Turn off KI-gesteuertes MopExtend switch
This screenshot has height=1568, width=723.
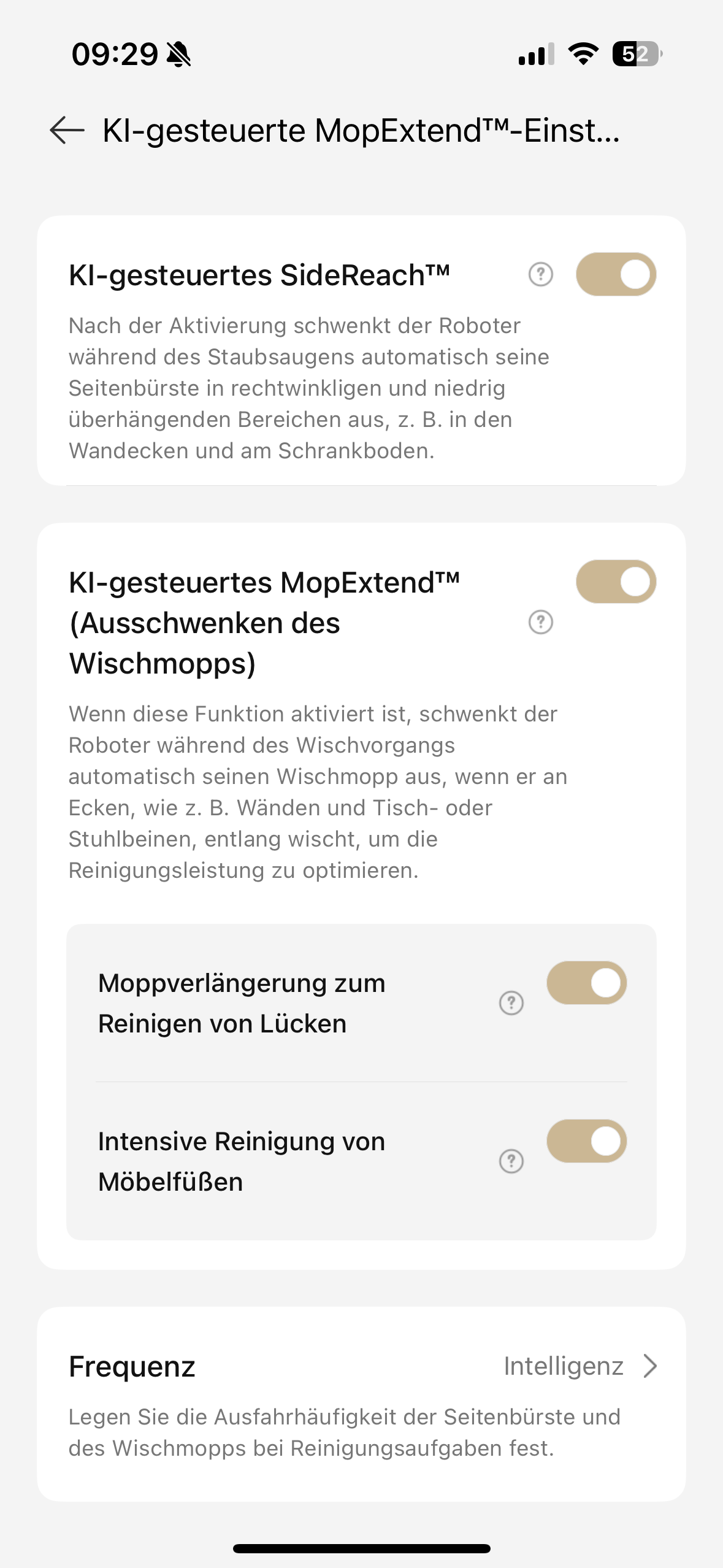616,582
